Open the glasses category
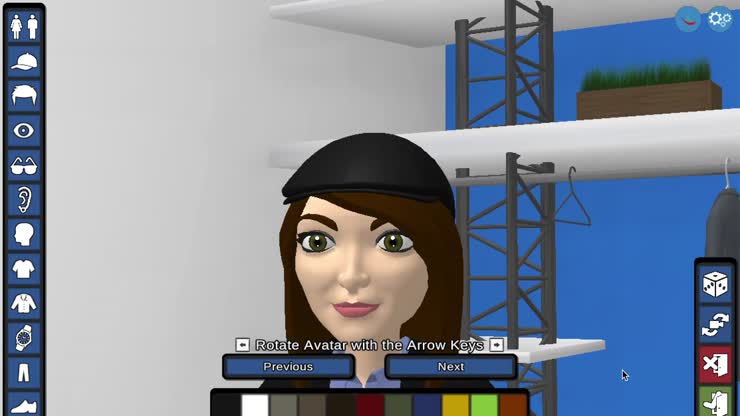The width and height of the screenshot is (740, 416). [x=23, y=166]
